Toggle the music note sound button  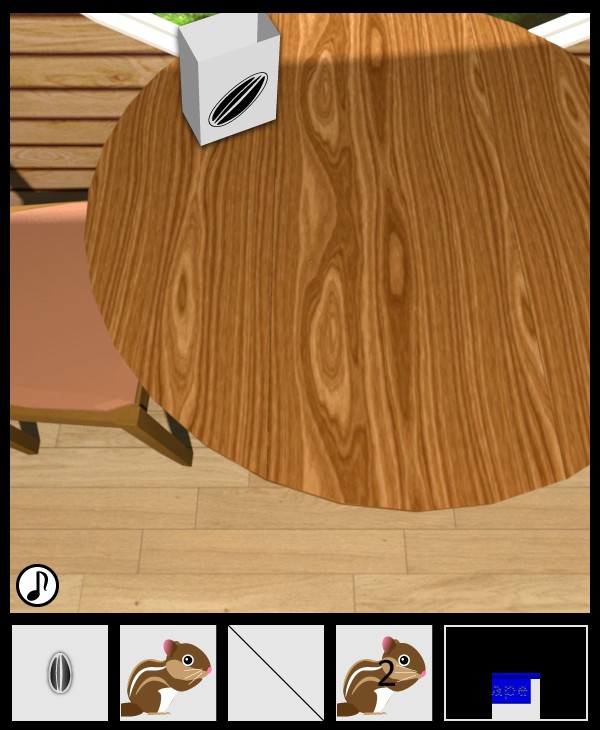[x=37, y=585]
